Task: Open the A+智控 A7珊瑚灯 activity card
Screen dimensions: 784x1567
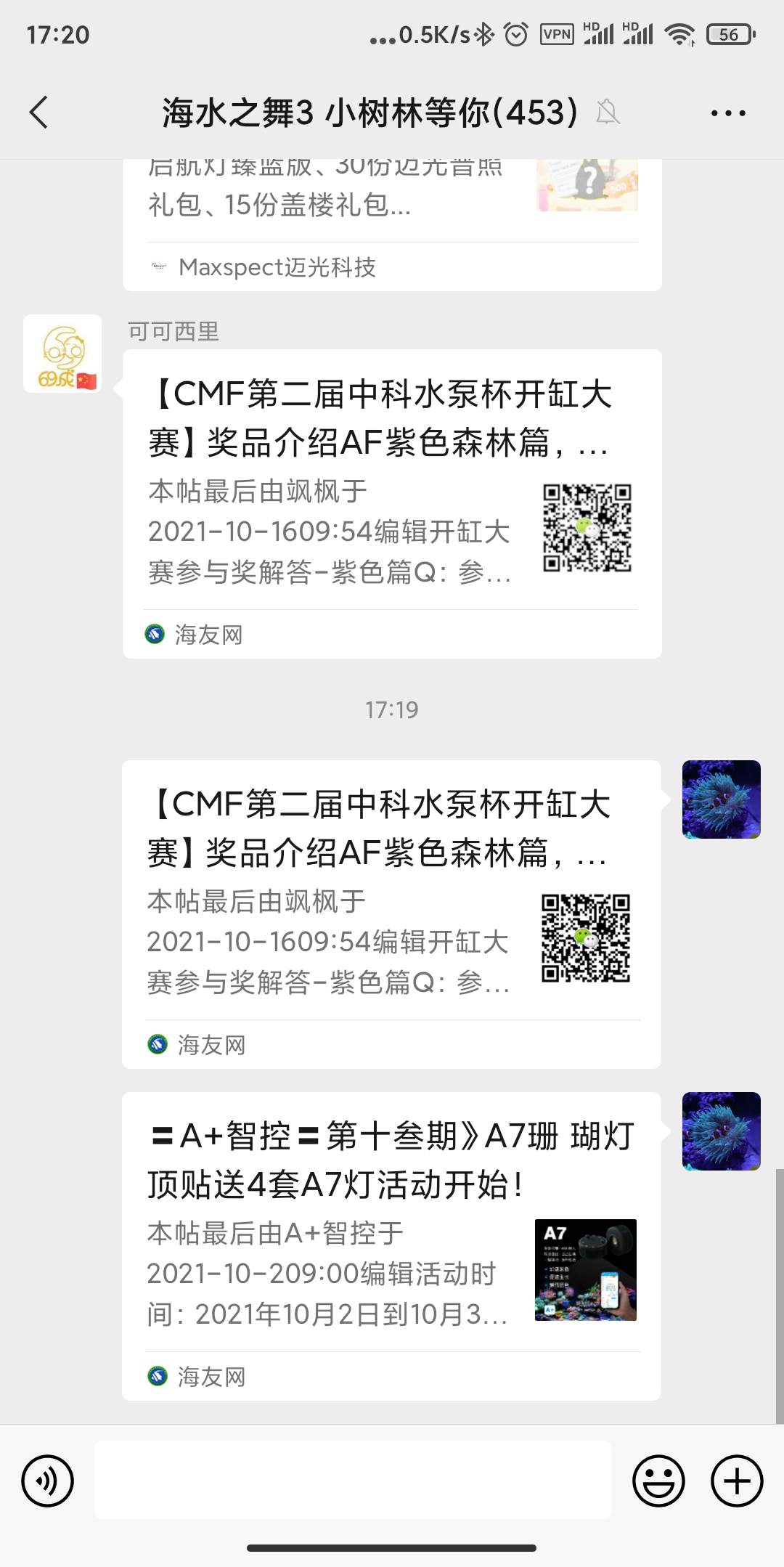Action: tap(391, 1245)
